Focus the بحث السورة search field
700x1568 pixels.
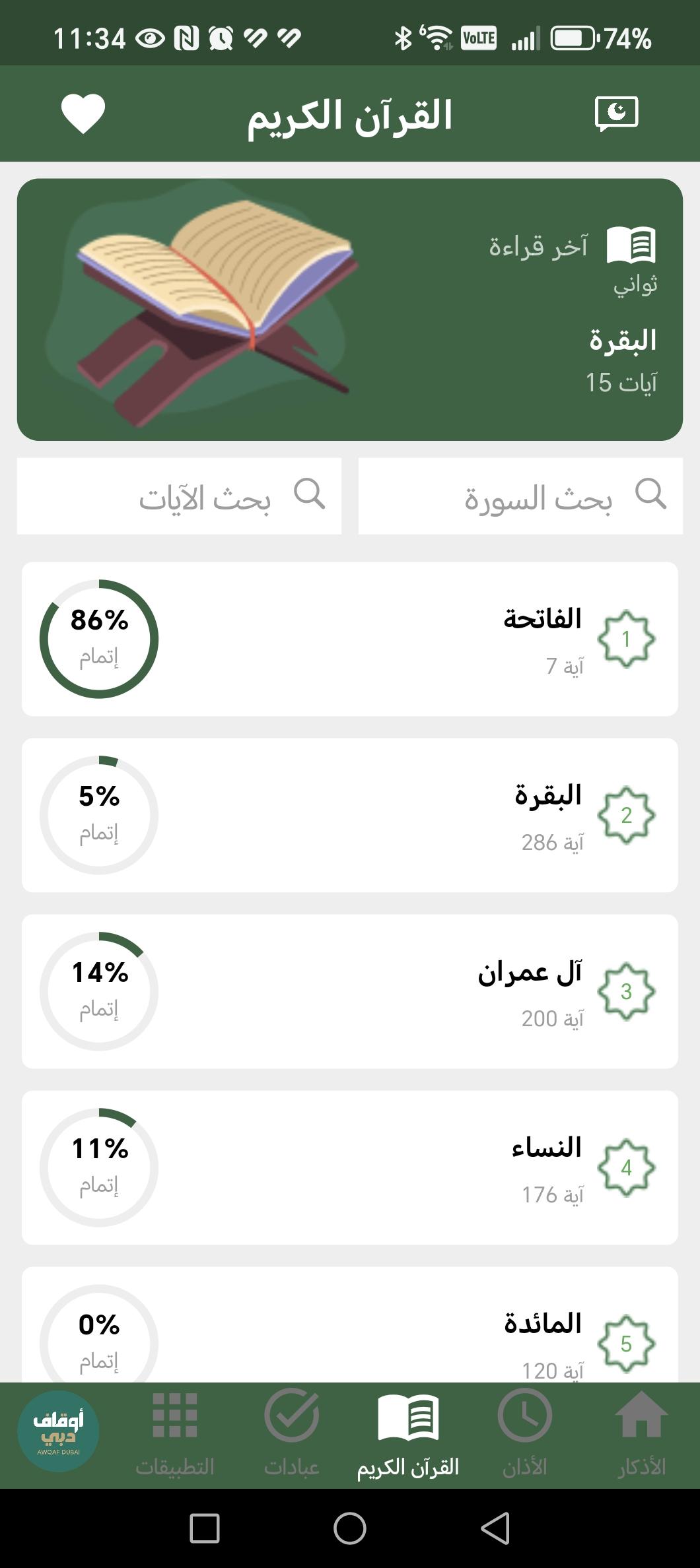pyautogui.click(x=520, y=496)
